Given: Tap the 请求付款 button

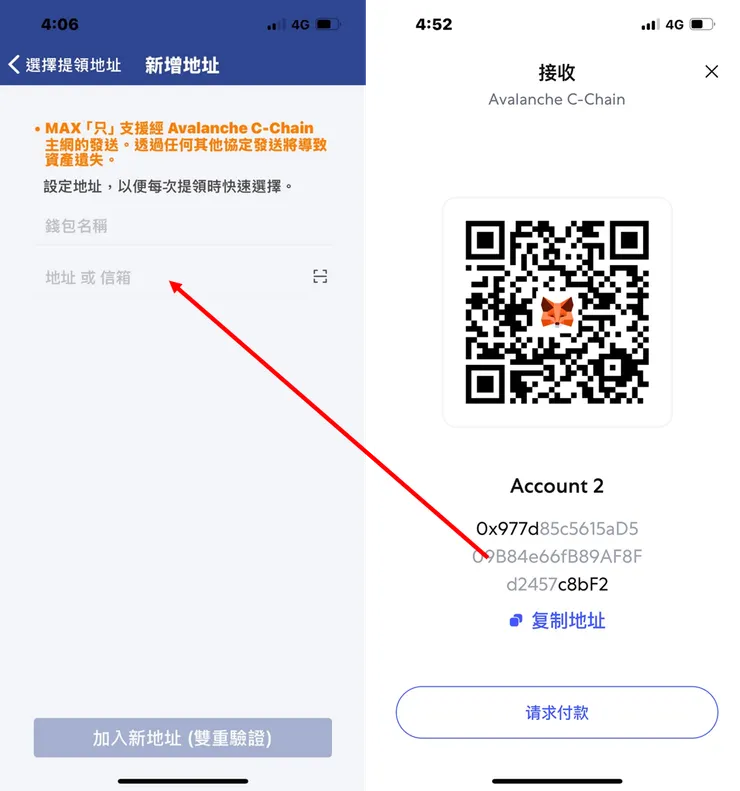Looking at the screenshot, I should [557, 712].
